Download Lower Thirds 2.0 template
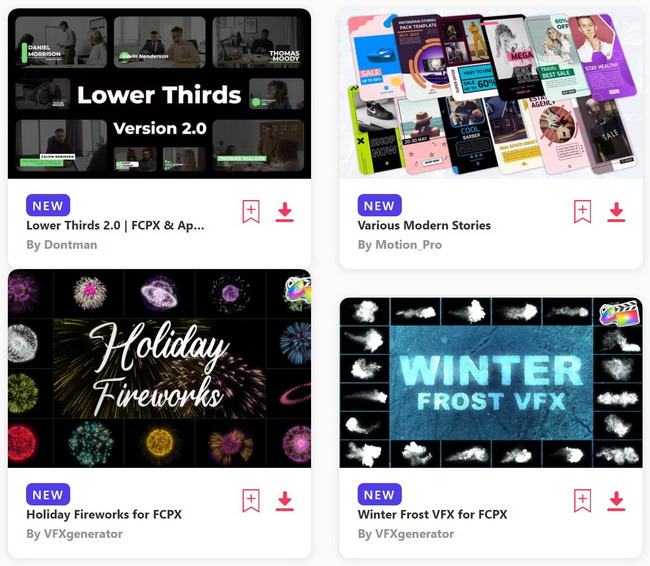Screen dimensions: 650x566 [285, 212]
